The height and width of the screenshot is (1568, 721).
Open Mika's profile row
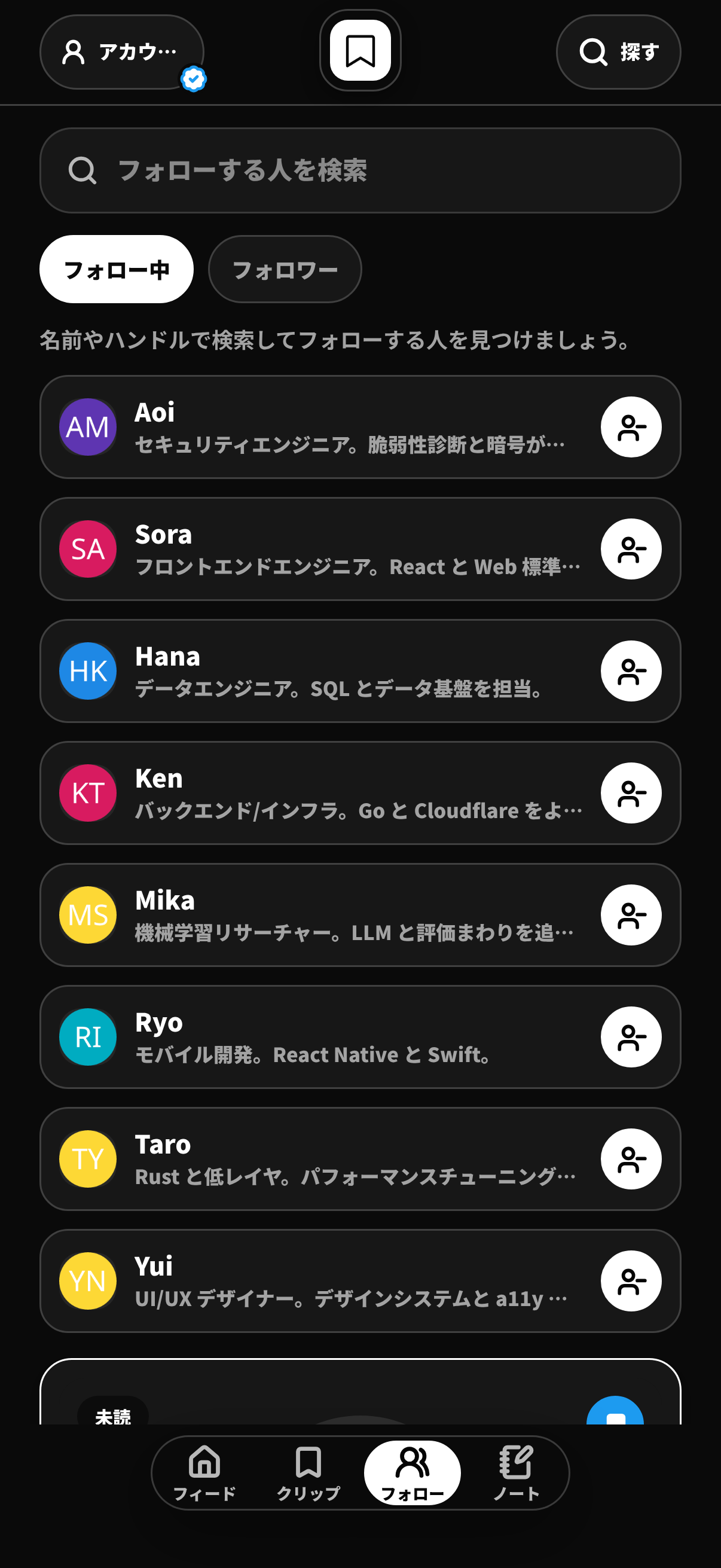pyautogui.click(x=360, y=915)
